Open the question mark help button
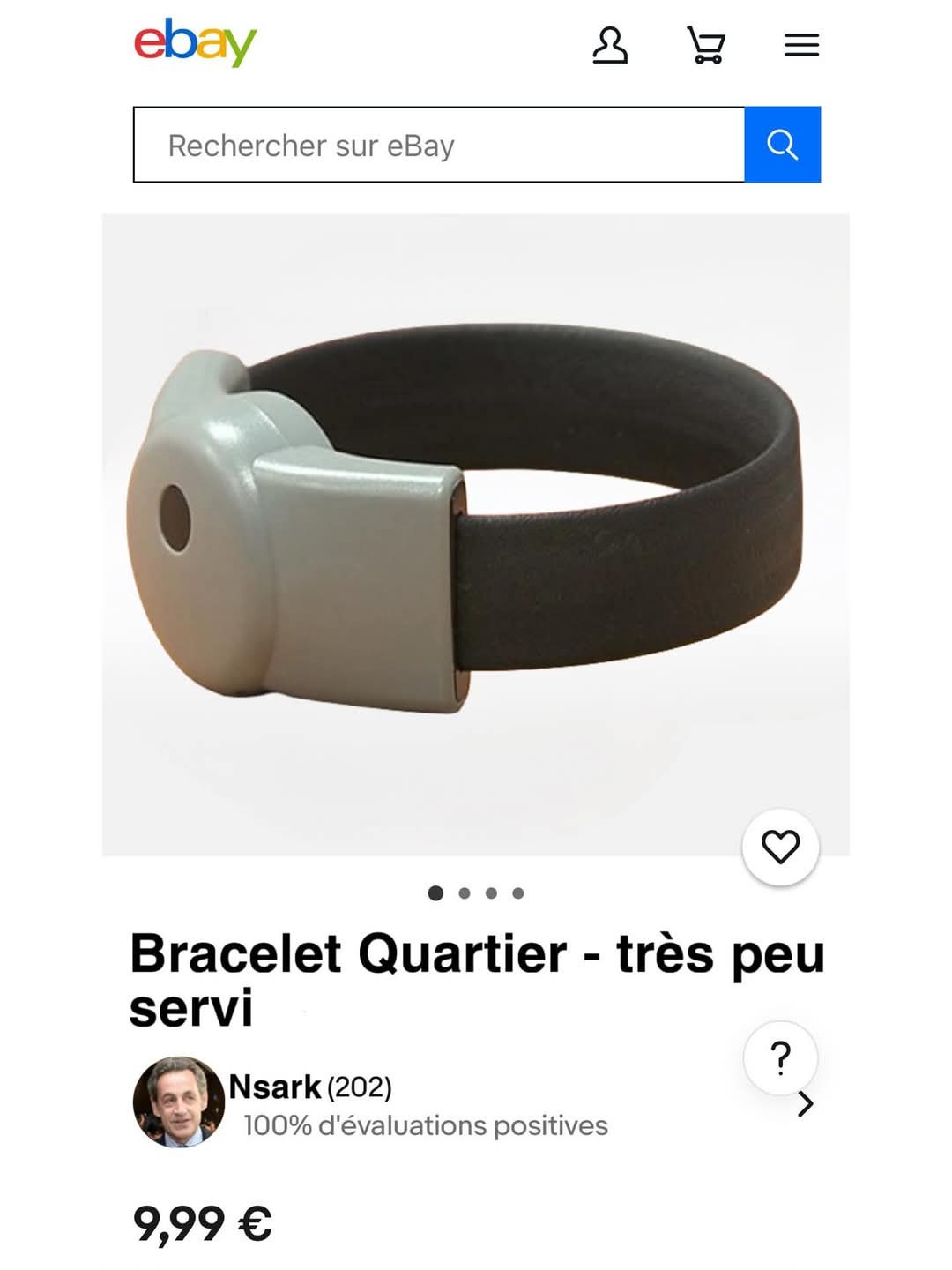 pos(780,1057)
